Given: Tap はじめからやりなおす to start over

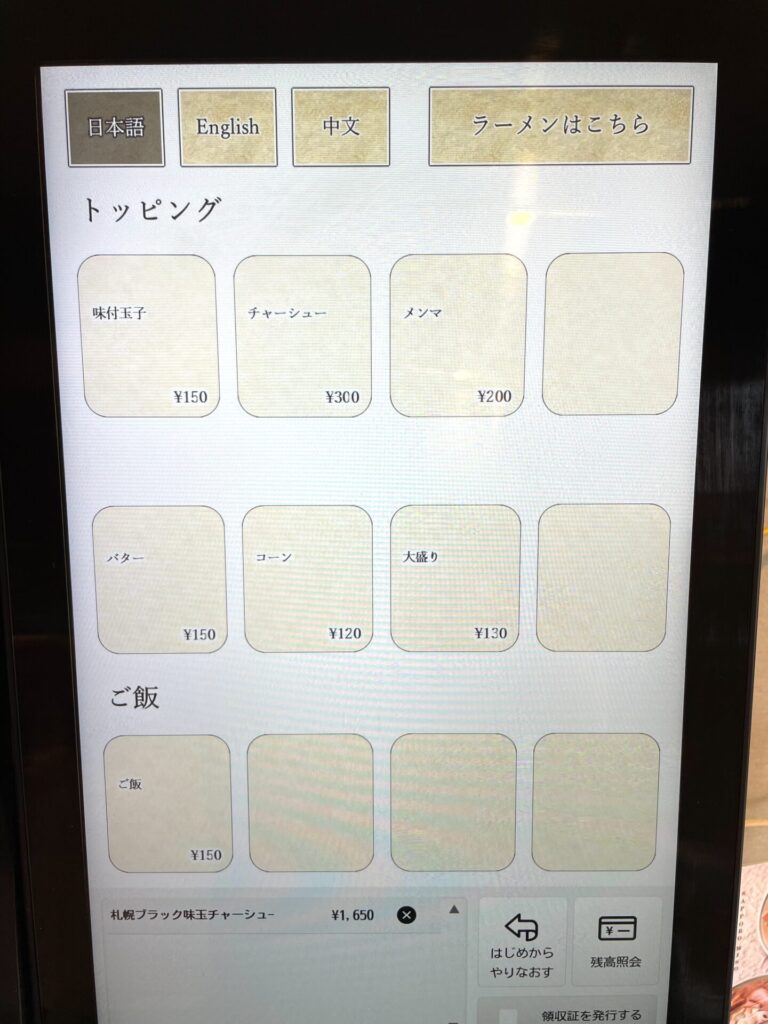Looking at the screenshot, I should pyautogui.click(x=522, y=942).
